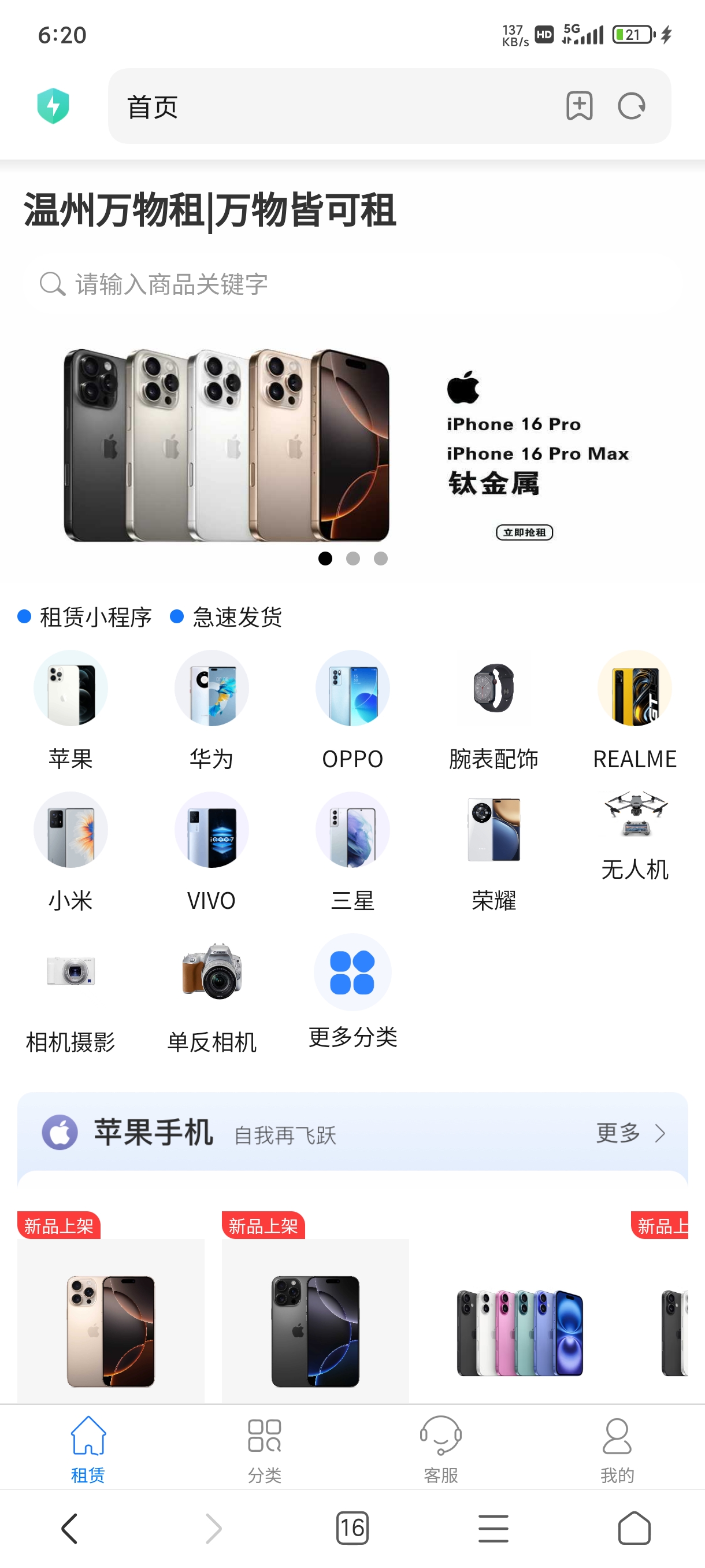Screen dimensions: 705x1568
Task: Open the green security shield icon
Action: [54, 106]
